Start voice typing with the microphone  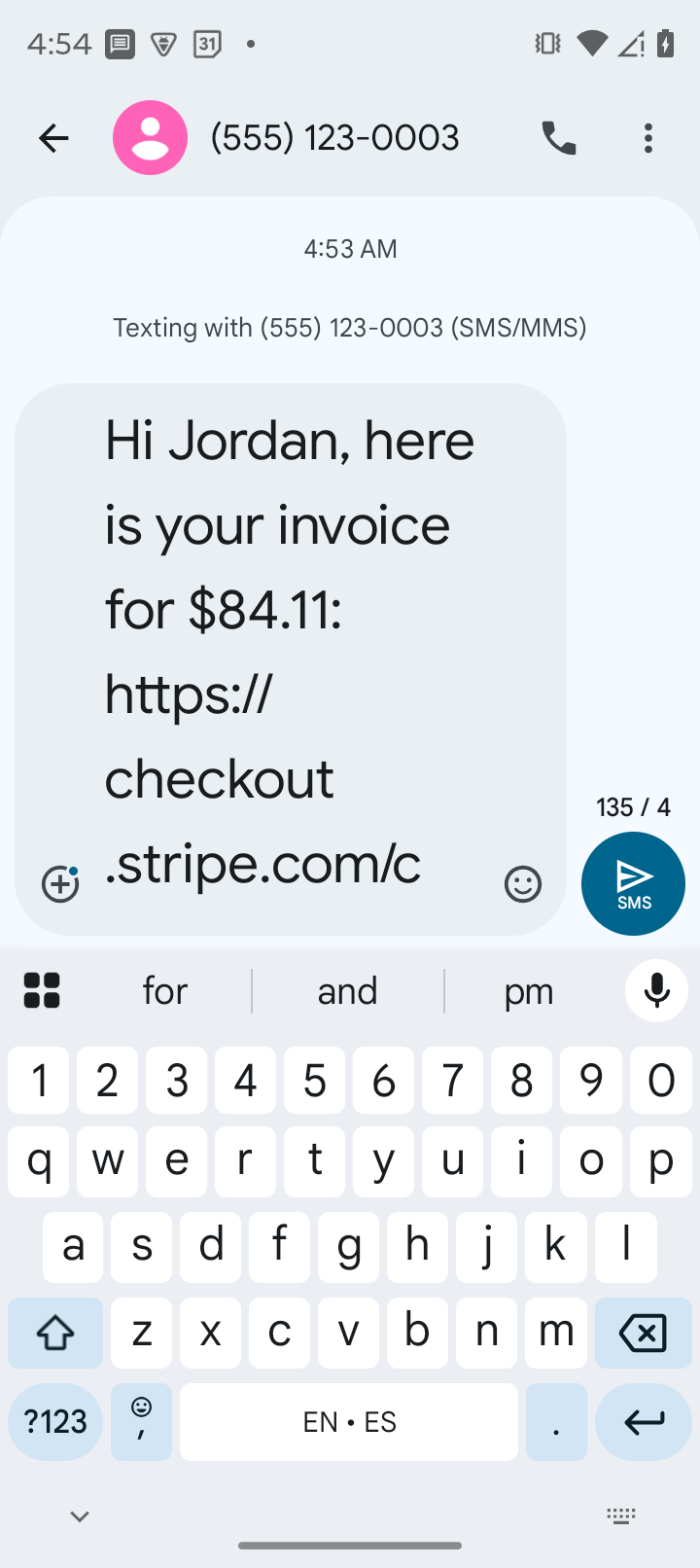(656, 991)
